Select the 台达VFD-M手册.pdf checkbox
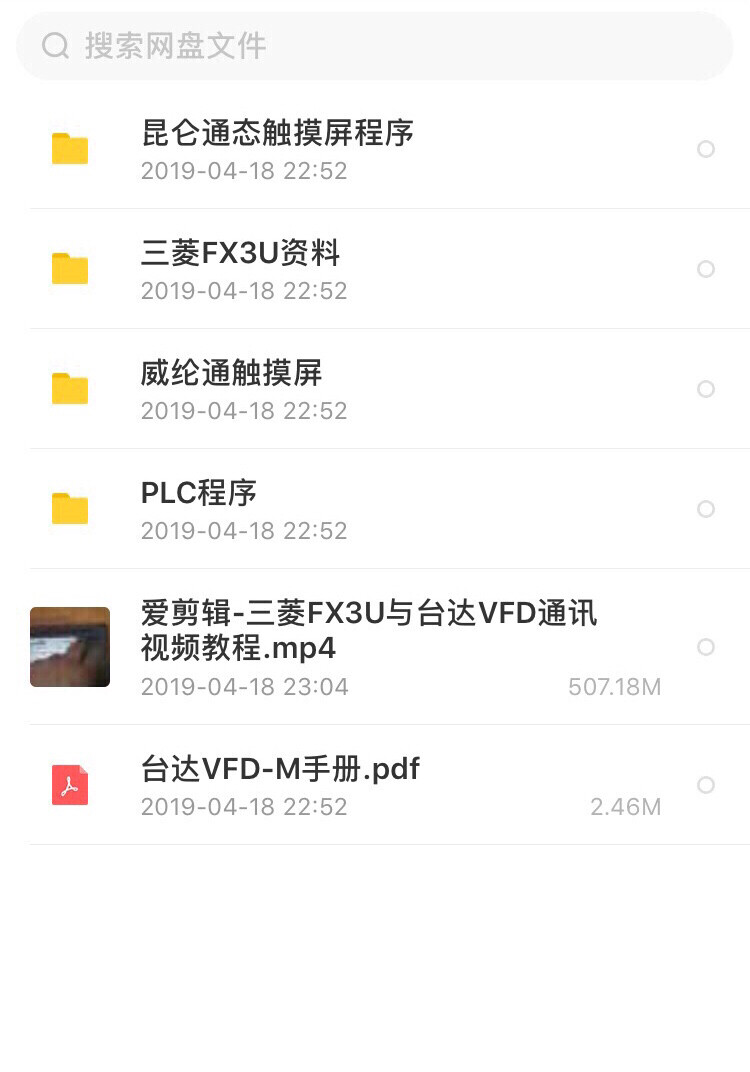Image resolution: width=750 pixels, height=1072 pixels. point(706,785)
